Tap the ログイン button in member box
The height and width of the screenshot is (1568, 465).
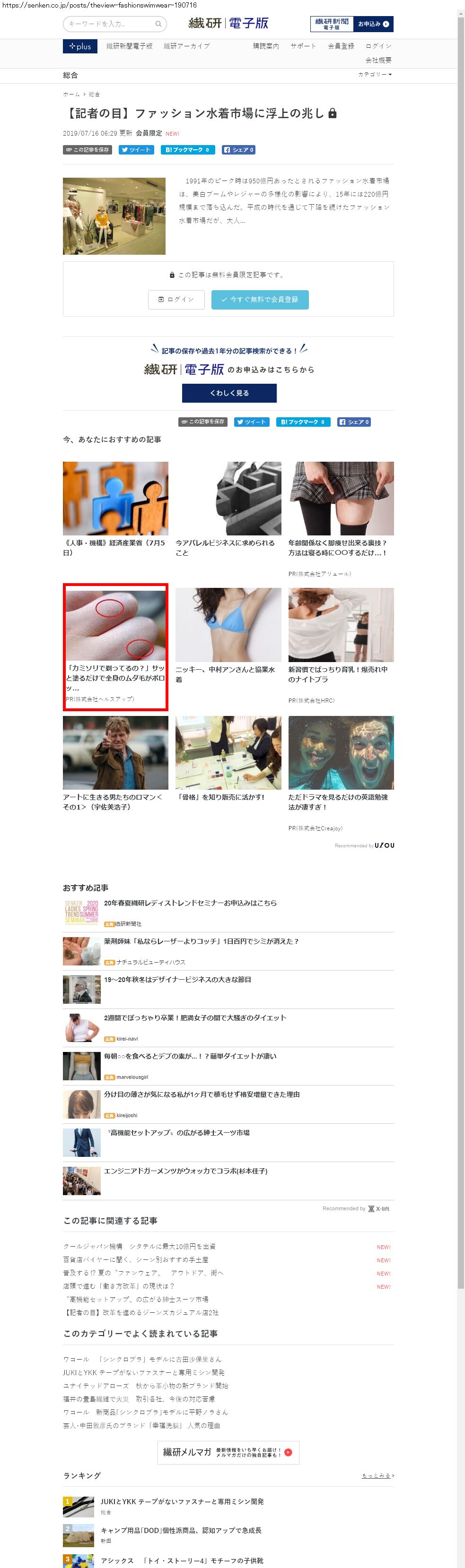[176, 300]
